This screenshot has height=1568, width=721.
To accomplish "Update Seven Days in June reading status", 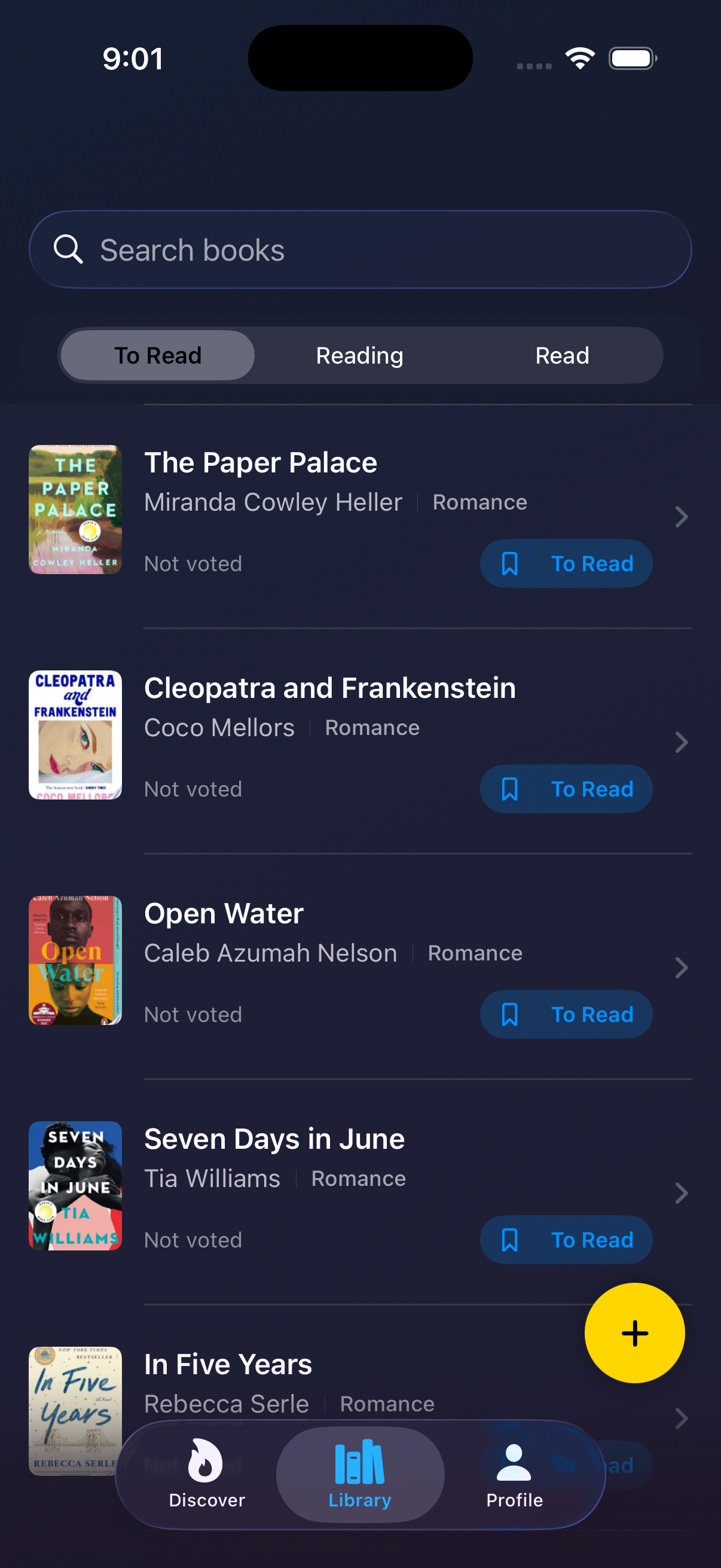I will pyautogui.click(x=566, y=1239).
